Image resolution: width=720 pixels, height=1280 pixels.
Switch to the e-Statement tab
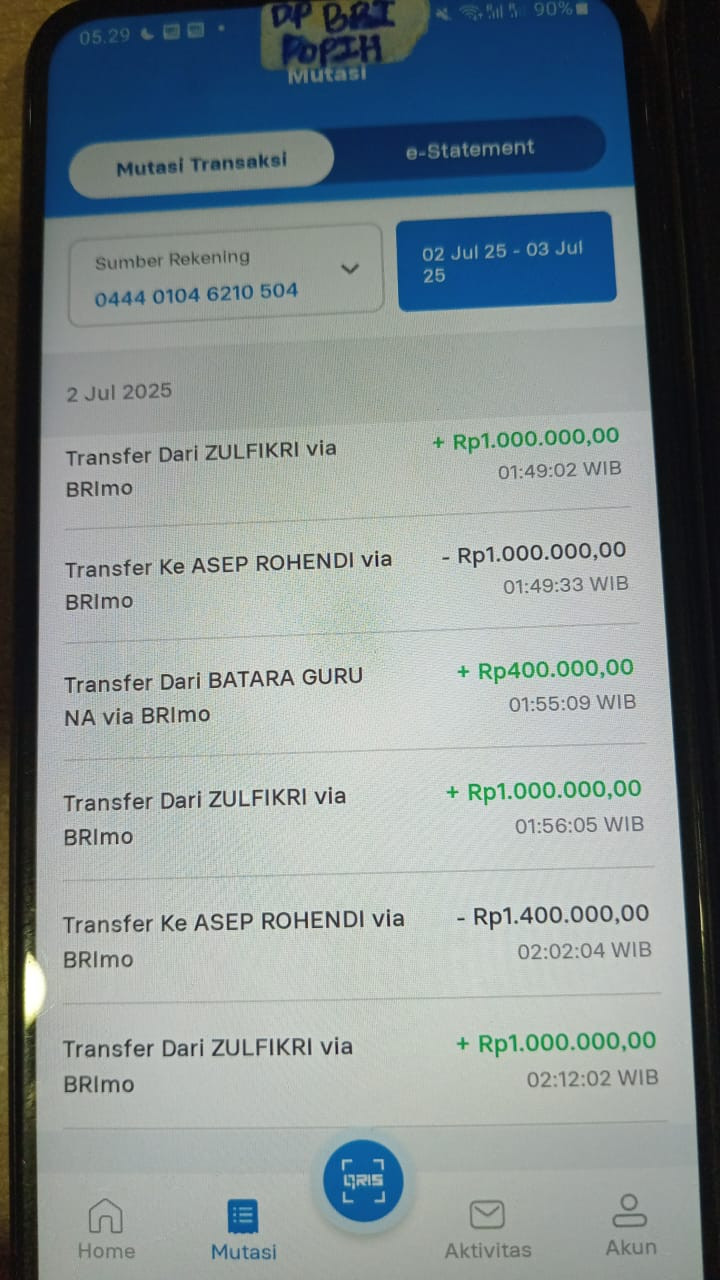(470, 149)
